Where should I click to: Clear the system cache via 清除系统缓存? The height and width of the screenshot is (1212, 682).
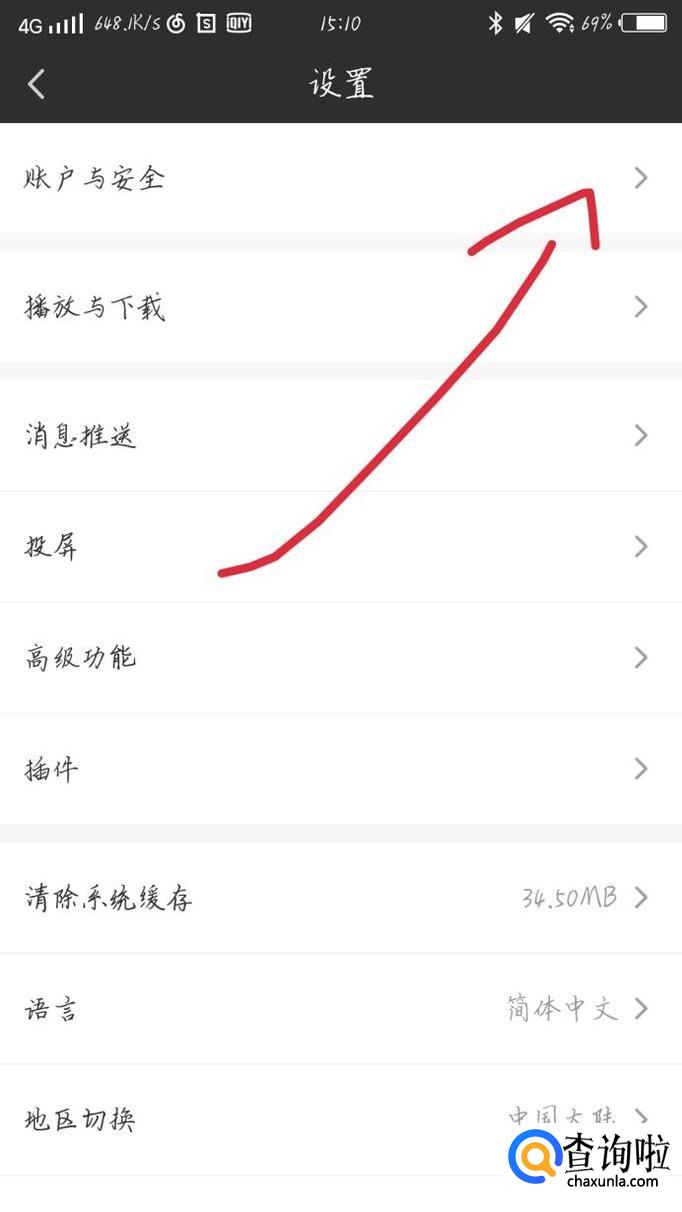(108, 898)
